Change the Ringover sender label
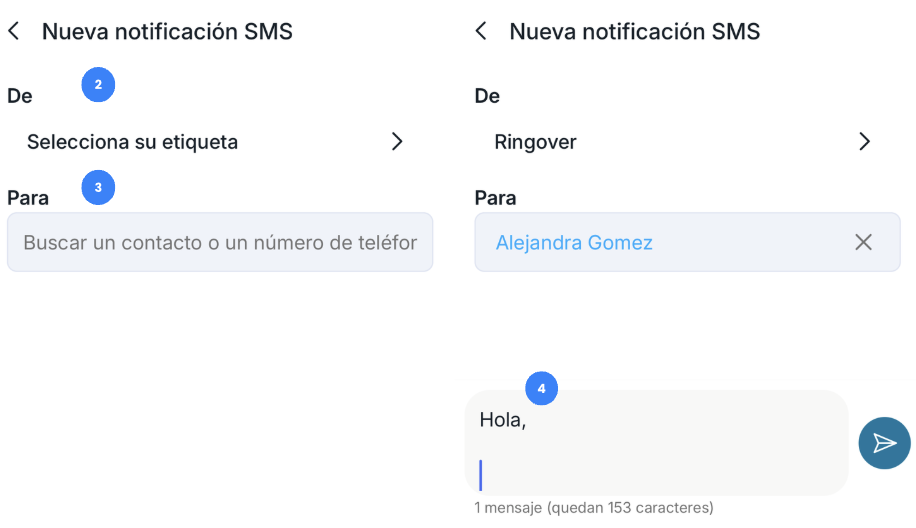 point(683,142)
